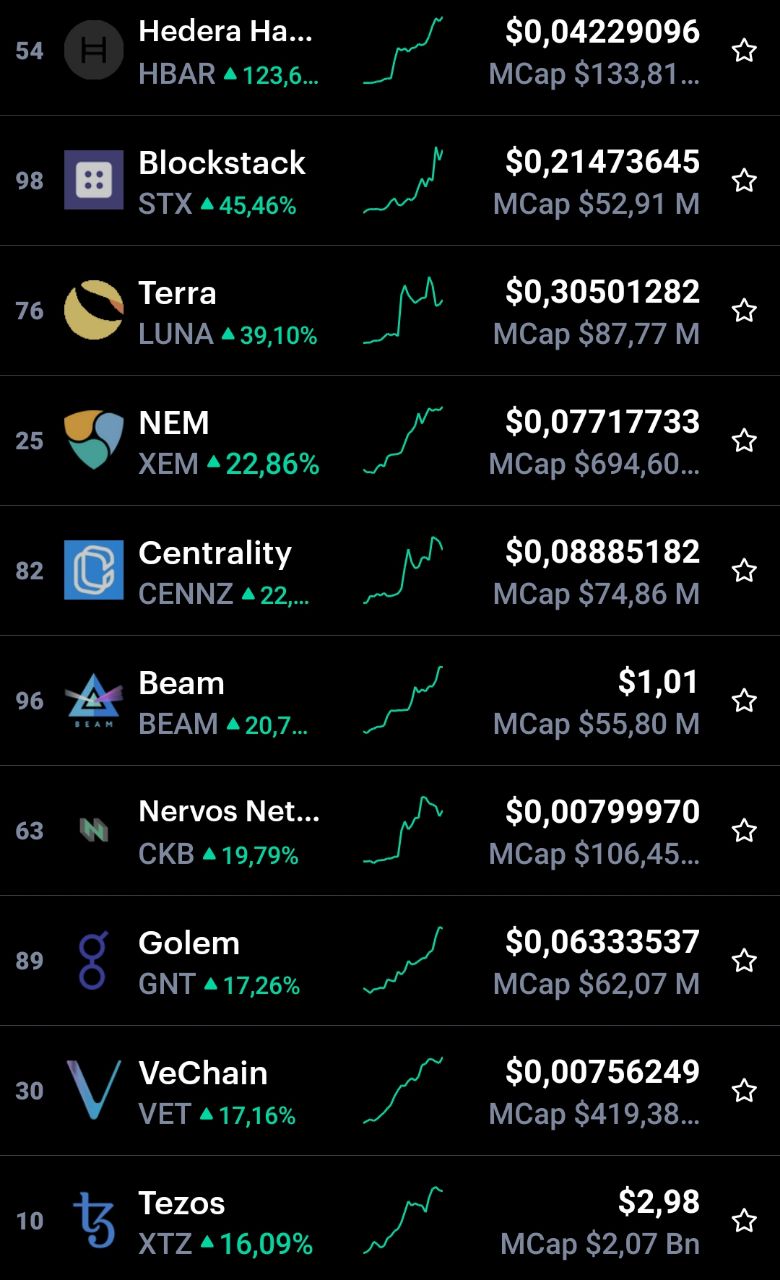View VeChain VET details

390,1091
